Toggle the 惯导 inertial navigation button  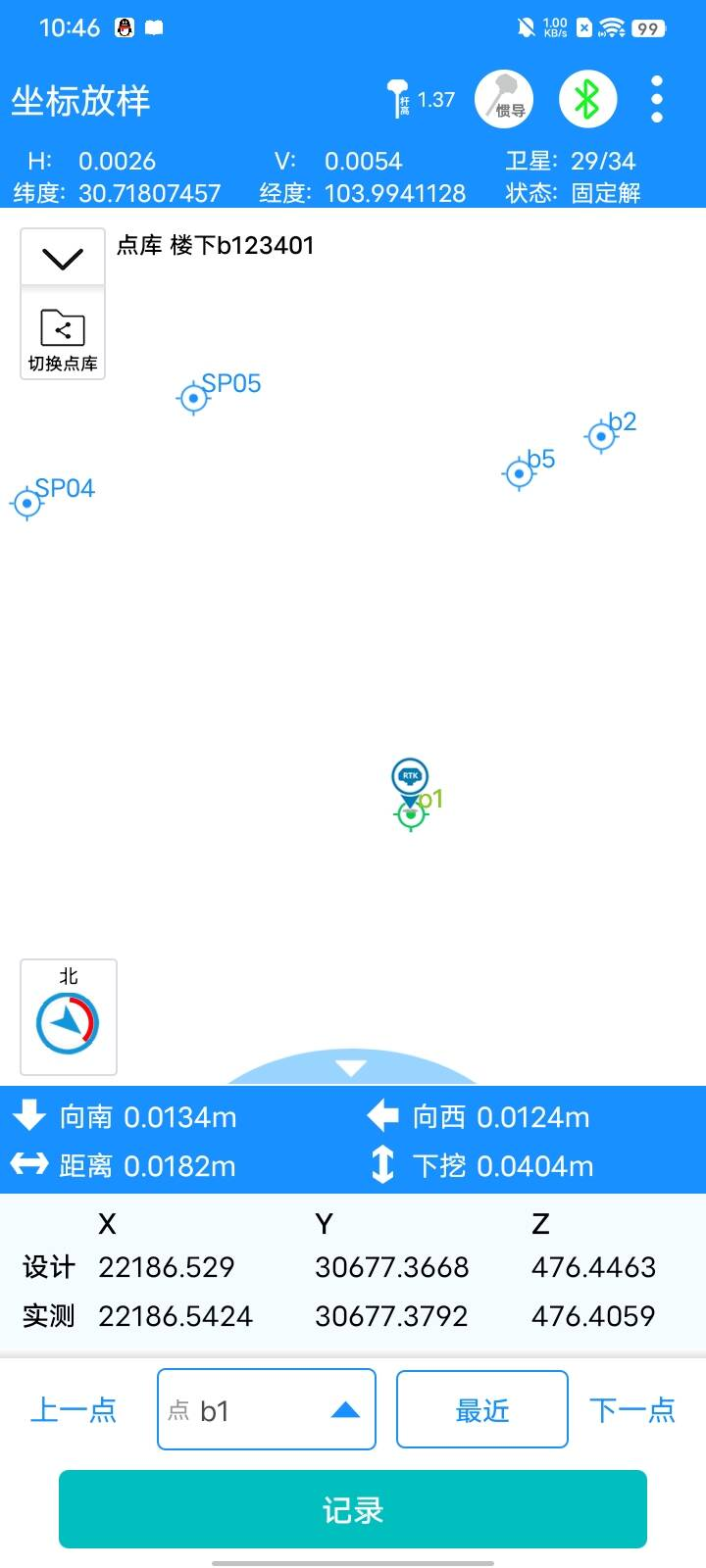click(x=504, y=99)
